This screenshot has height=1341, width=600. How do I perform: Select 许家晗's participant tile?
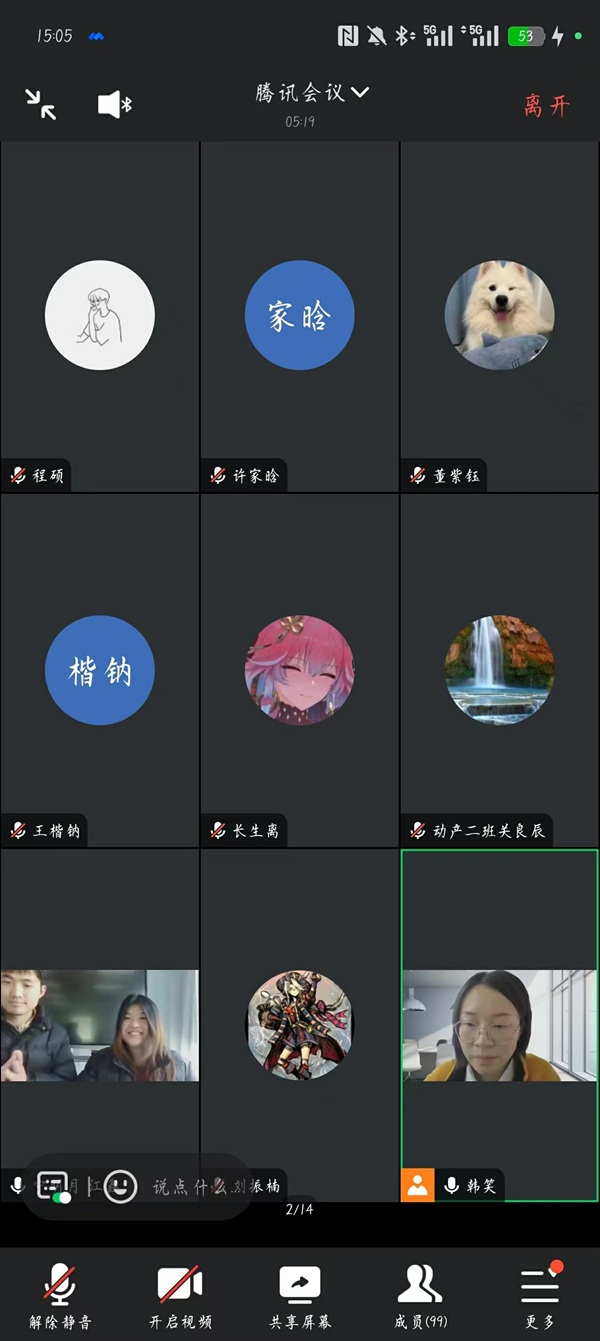pos(300,315)
